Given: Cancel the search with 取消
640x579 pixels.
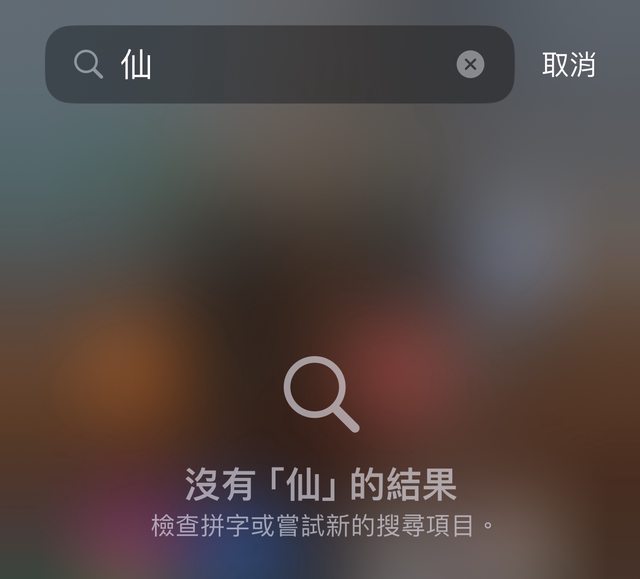Looking at the screenshot, I should pyautogui.click(x=568, y=65).
